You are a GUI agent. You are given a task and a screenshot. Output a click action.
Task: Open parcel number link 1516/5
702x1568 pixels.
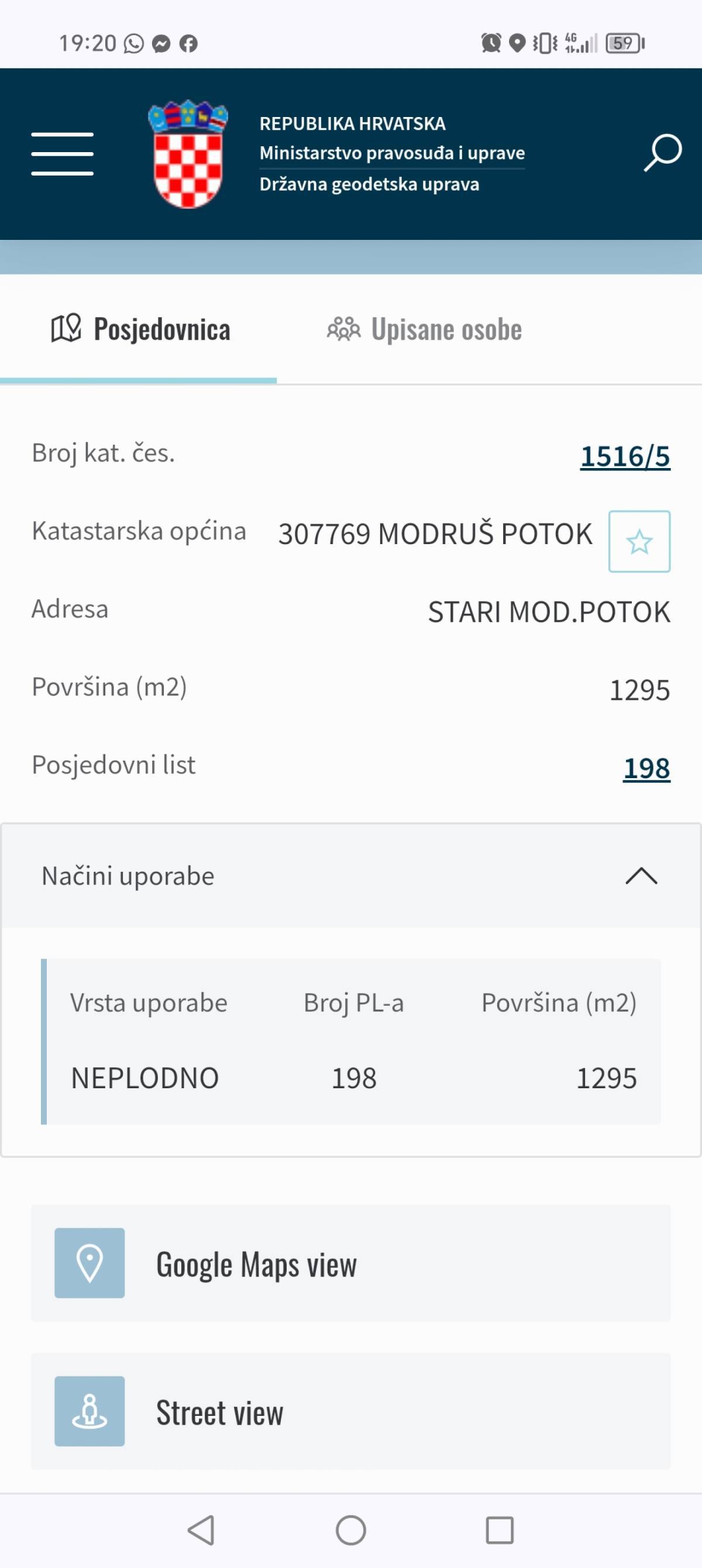[x=625, y=456]
